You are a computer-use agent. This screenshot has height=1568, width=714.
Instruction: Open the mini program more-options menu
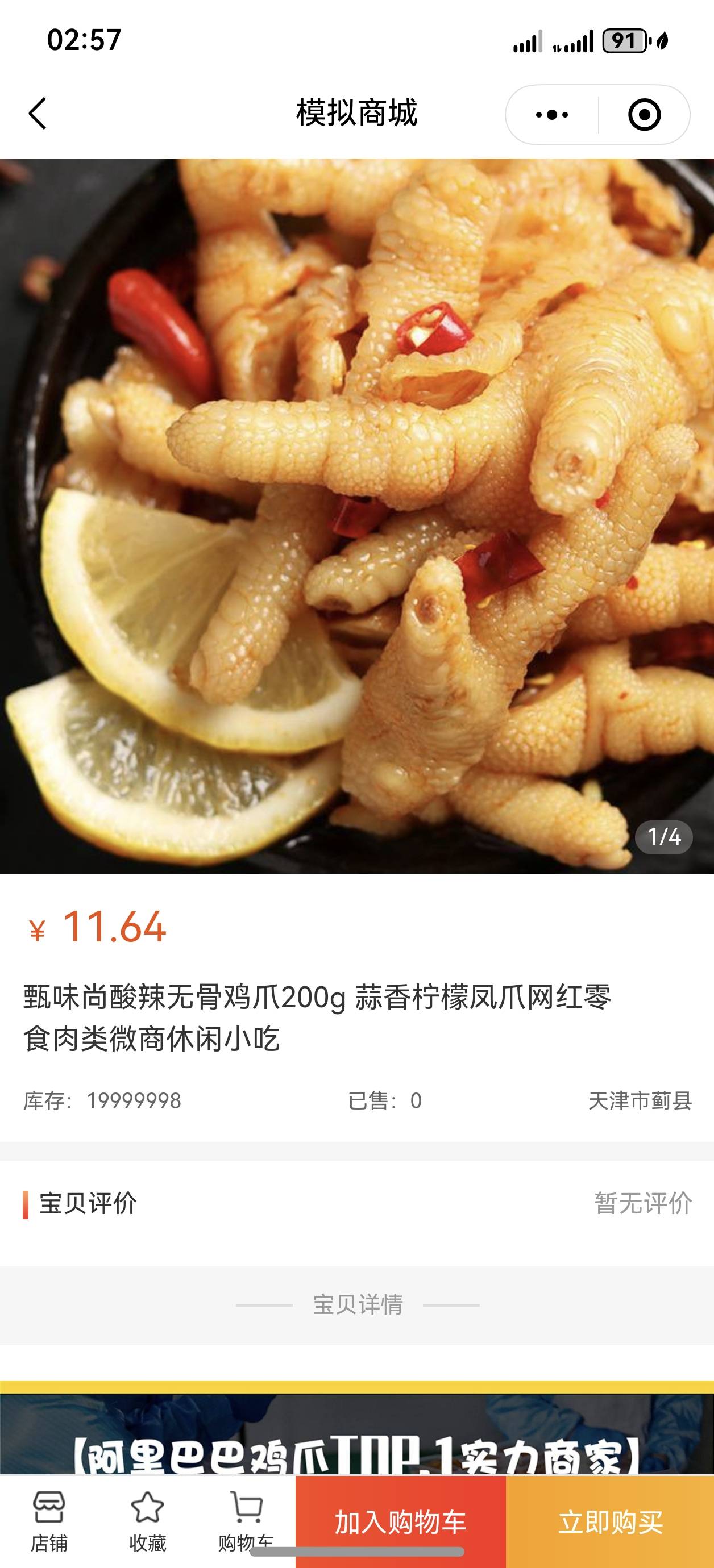coord(552,114)
